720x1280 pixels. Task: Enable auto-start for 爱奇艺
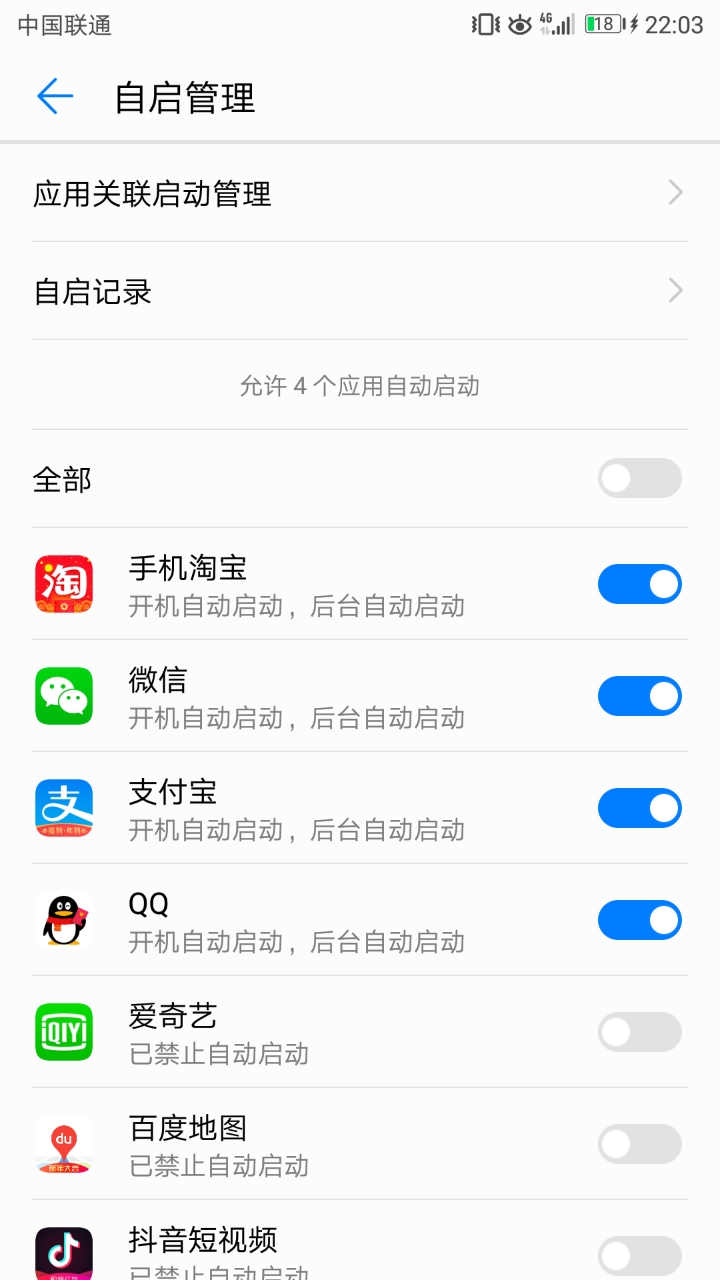(639, 1032)
